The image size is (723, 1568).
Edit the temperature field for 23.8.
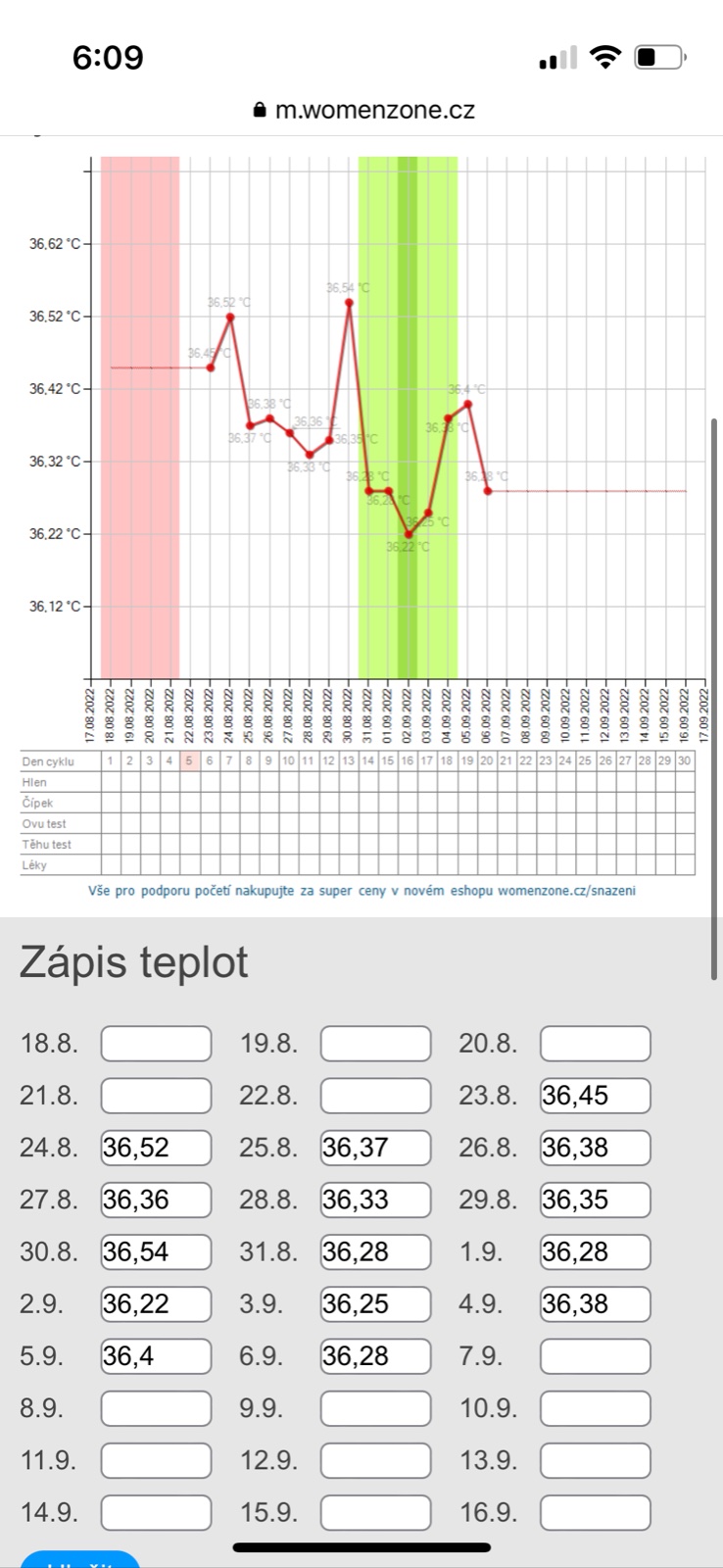click(595, 1096)
